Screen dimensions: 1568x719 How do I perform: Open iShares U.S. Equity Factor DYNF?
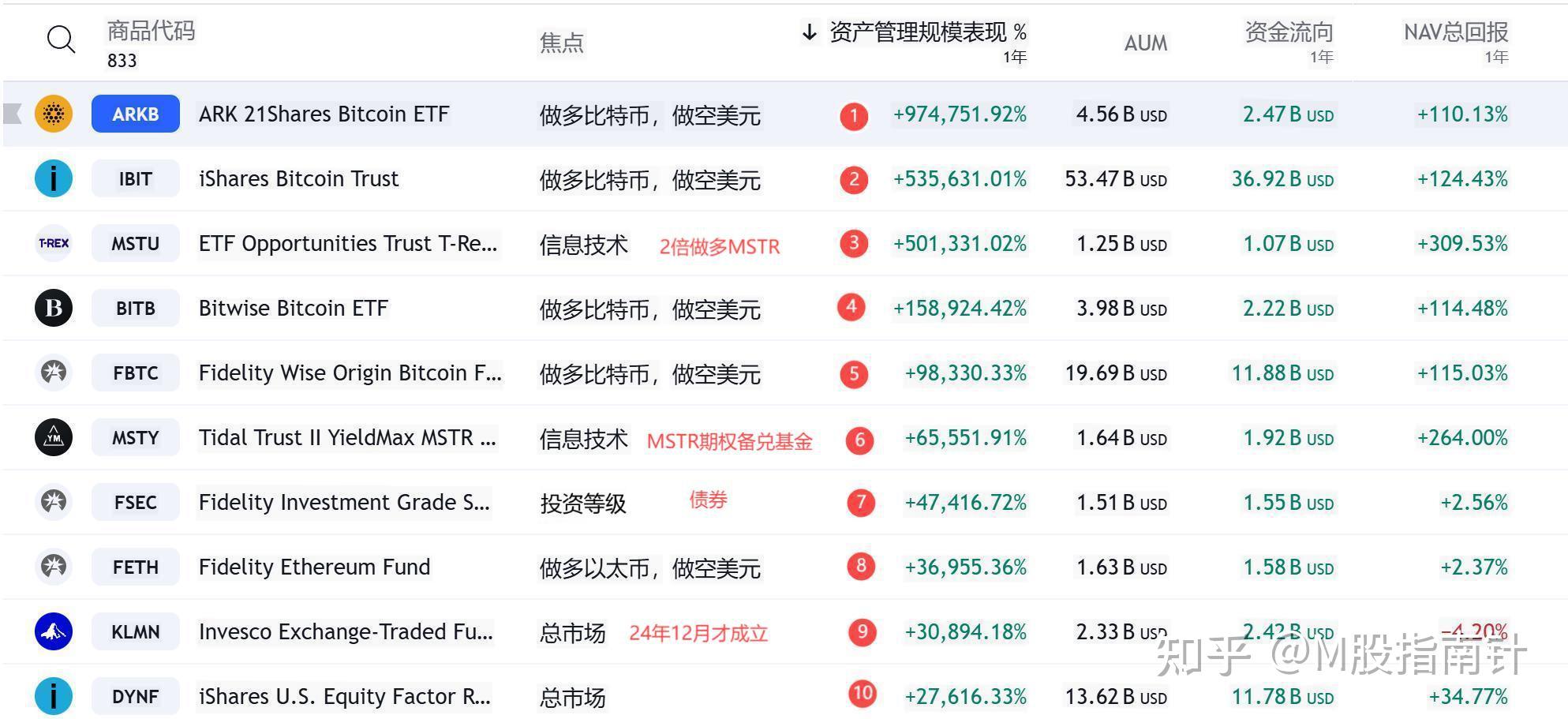[344, 697]
